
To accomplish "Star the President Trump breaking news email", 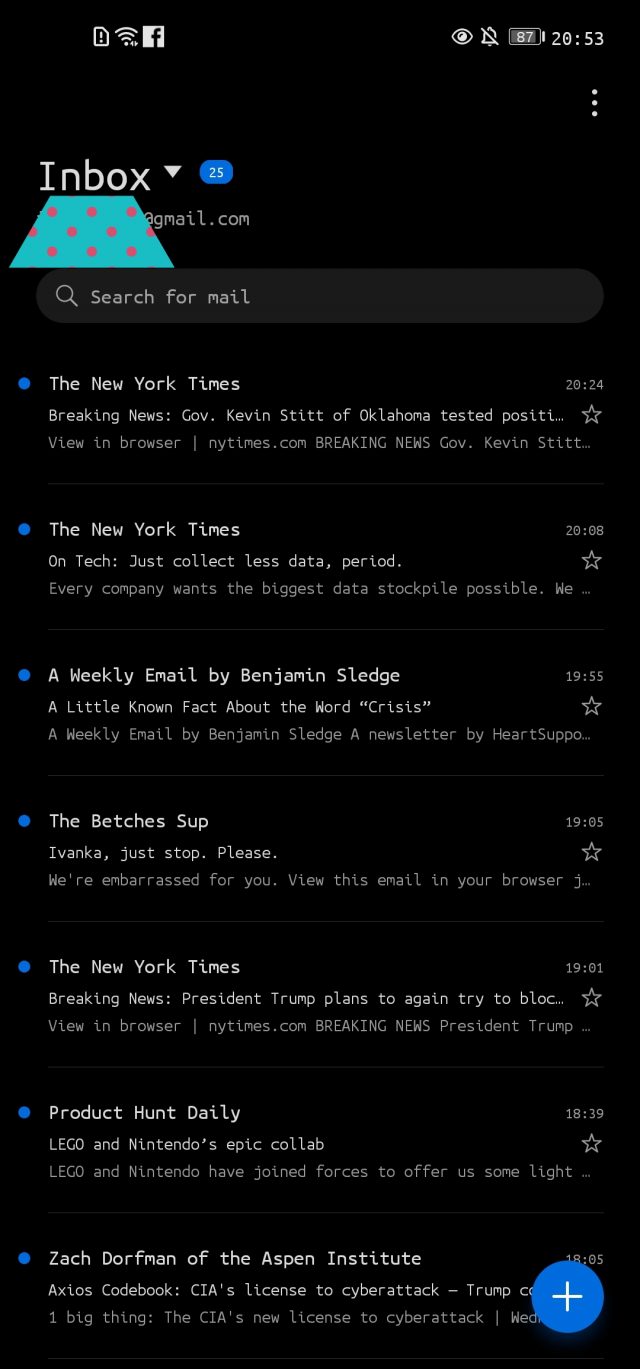I will (592, 998).
